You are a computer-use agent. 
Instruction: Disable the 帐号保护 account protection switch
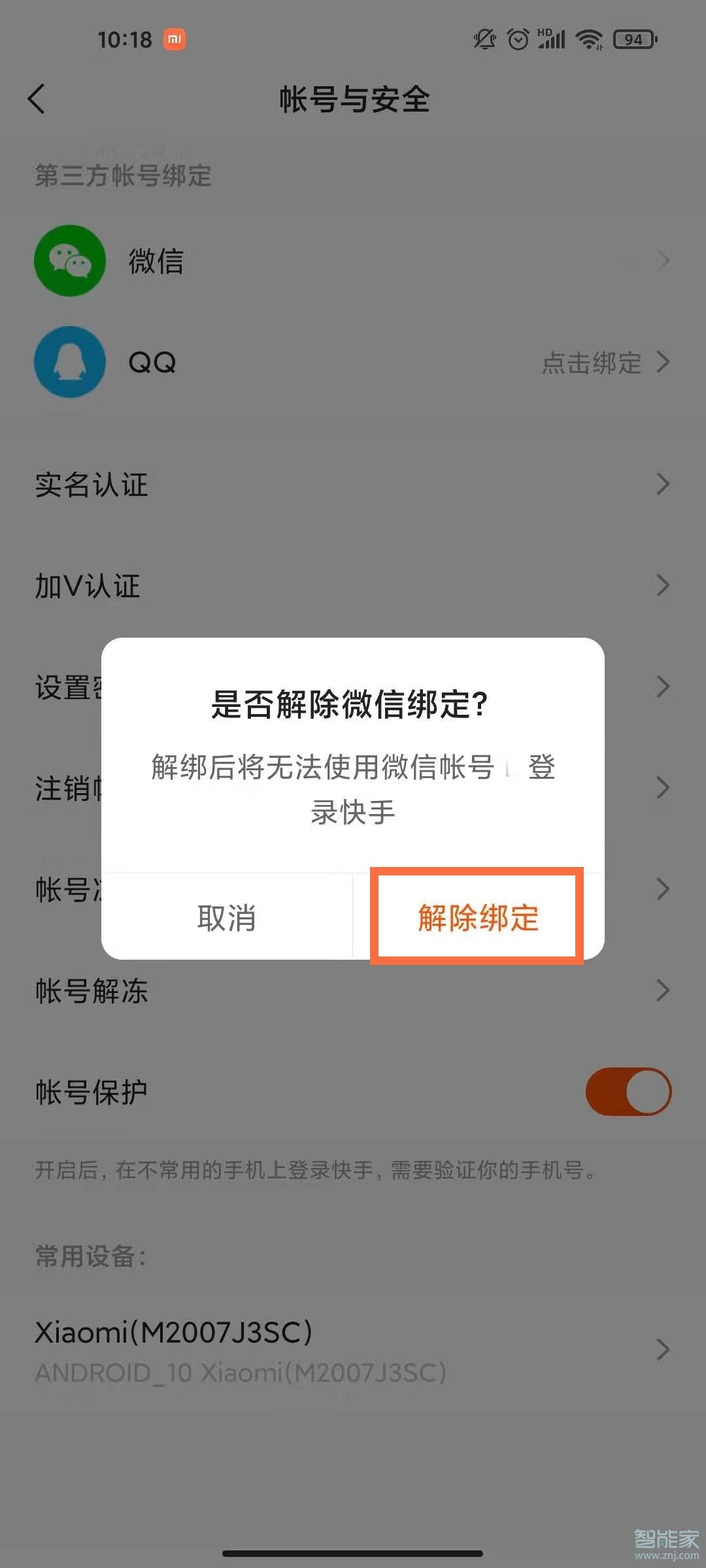tap(628, 1091)
